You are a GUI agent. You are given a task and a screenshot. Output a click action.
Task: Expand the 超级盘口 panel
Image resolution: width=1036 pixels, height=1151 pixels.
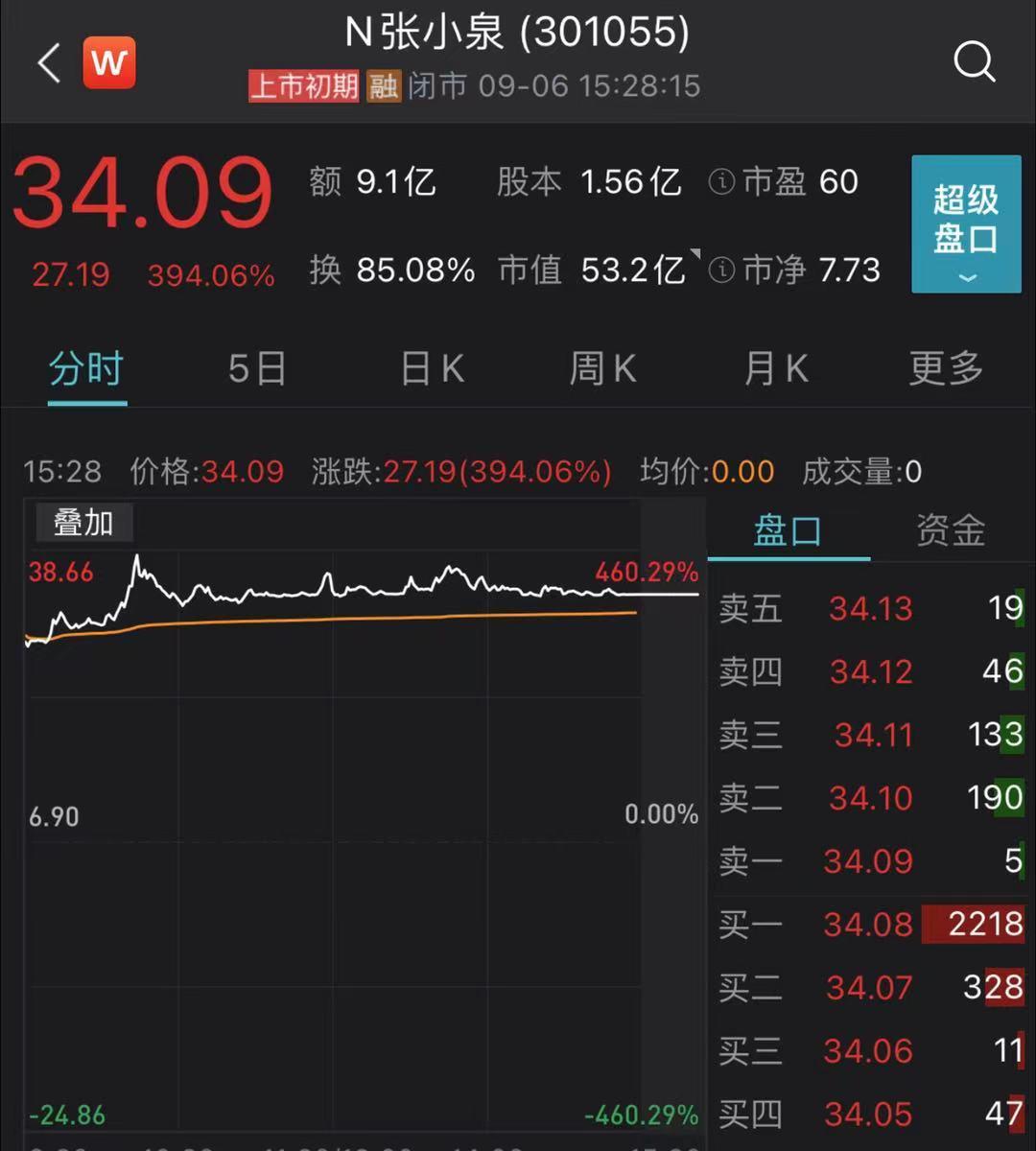(x=966, y=223)
